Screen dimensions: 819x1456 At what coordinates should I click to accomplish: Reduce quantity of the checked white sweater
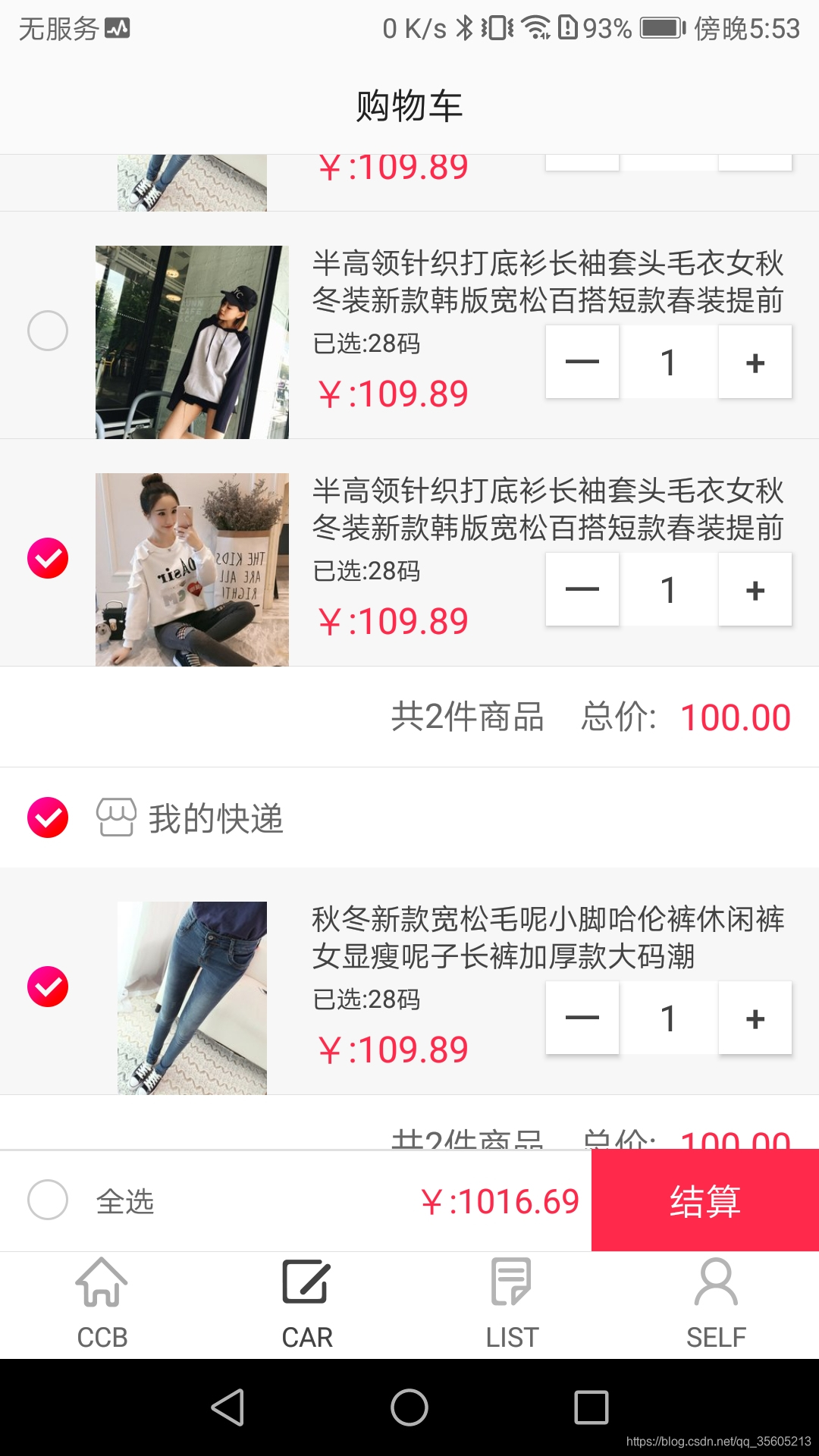point(582,590)
